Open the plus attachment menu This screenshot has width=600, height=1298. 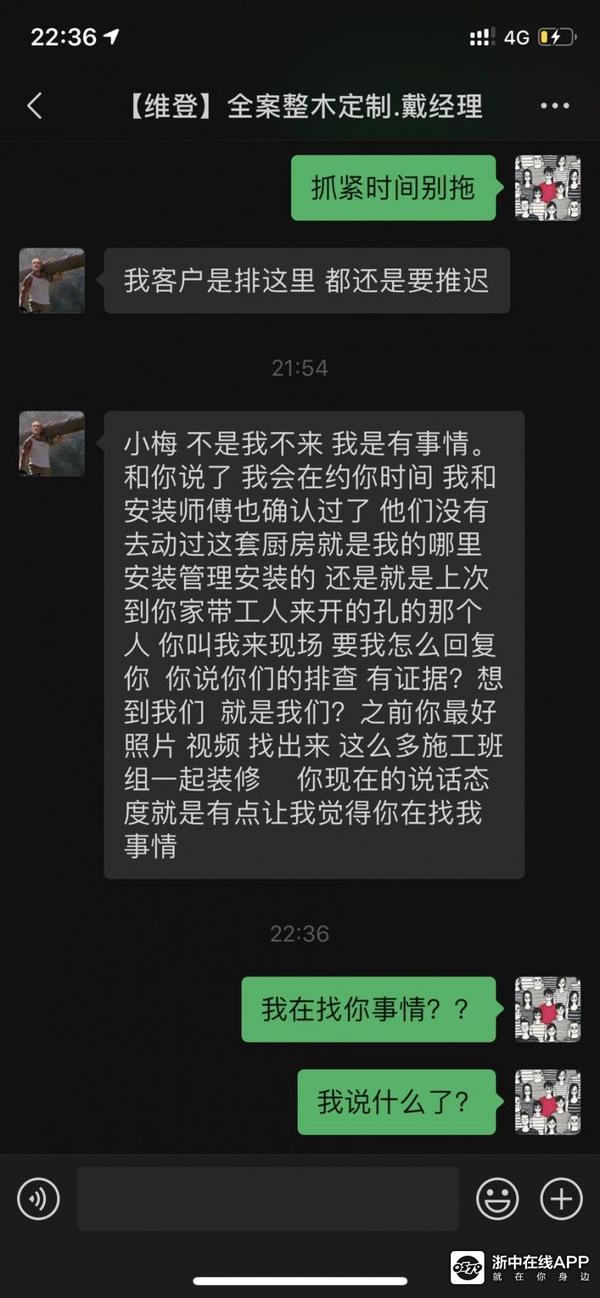[561, 1198]
